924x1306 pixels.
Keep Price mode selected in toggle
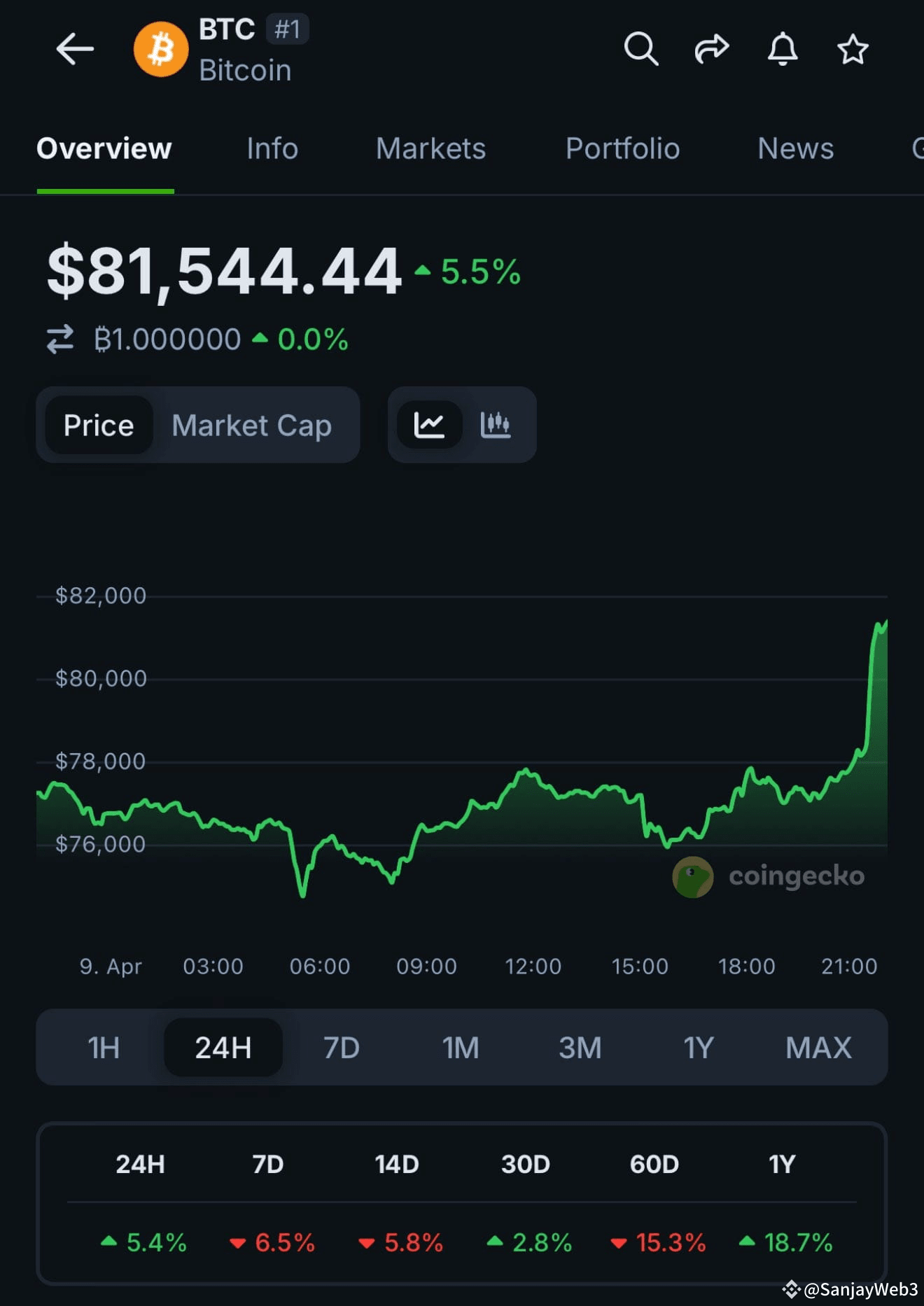point(98,425)
